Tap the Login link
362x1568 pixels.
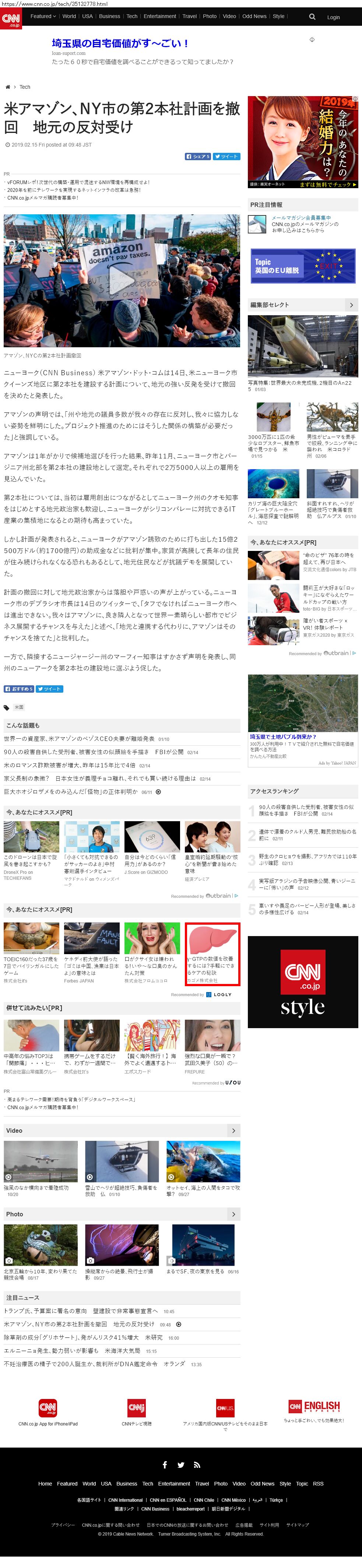tap(333, 17)
